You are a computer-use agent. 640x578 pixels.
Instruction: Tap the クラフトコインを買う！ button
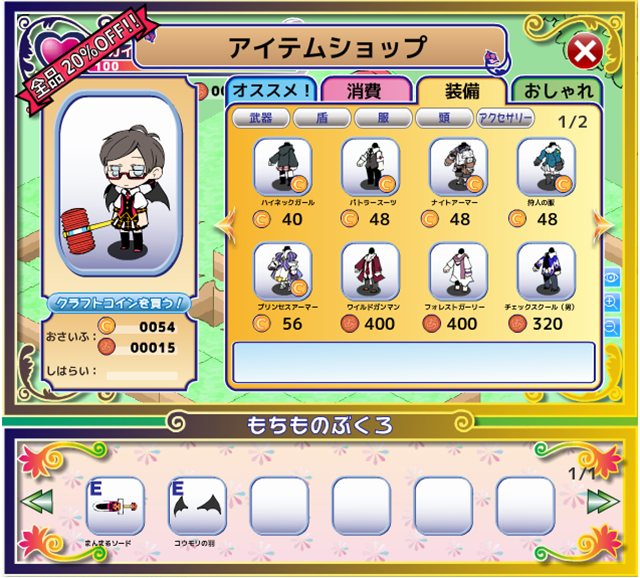tap(119, 302)
